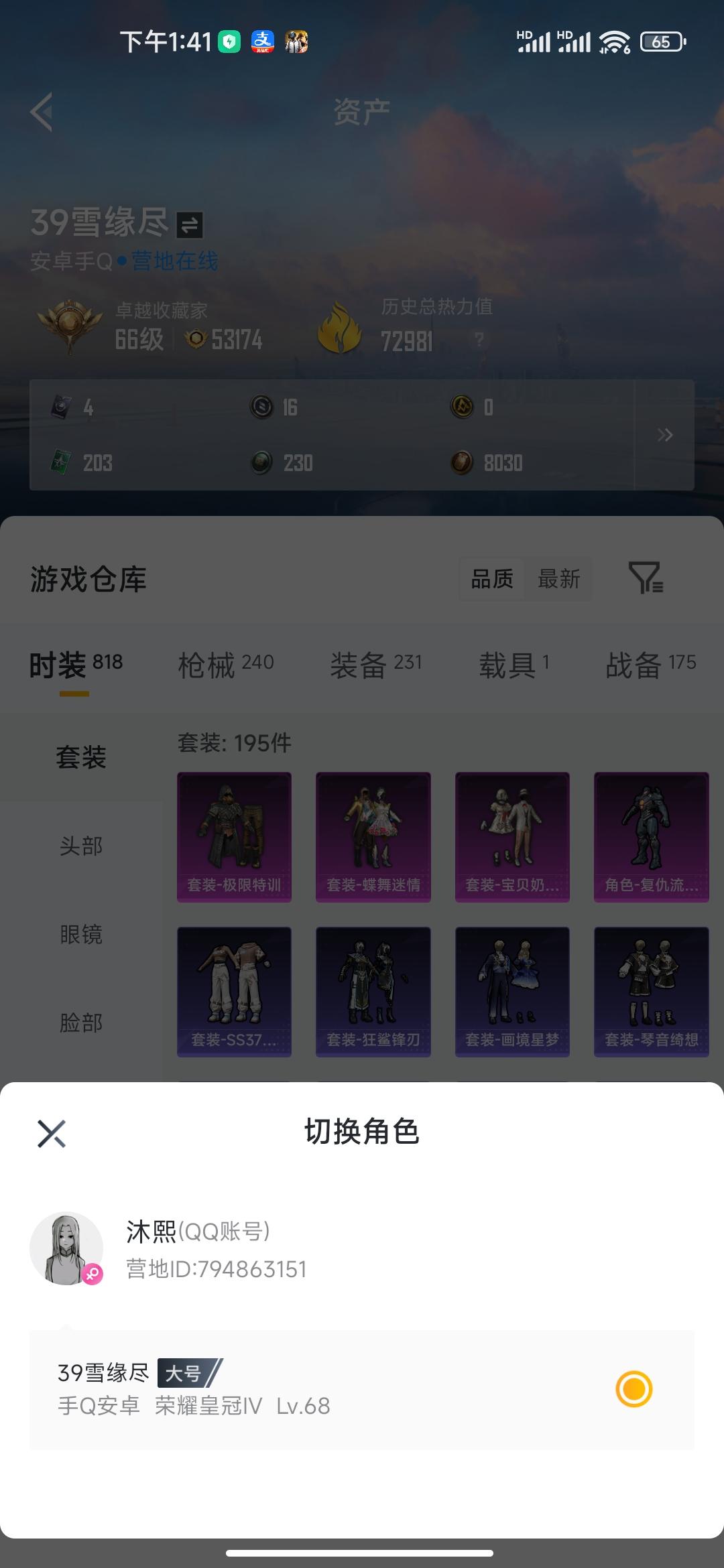The width and height of the screenshot is (724, 1568).
Task: Click the account switch icon beside 39雪缘尽
Action: (x=190, y=226)
